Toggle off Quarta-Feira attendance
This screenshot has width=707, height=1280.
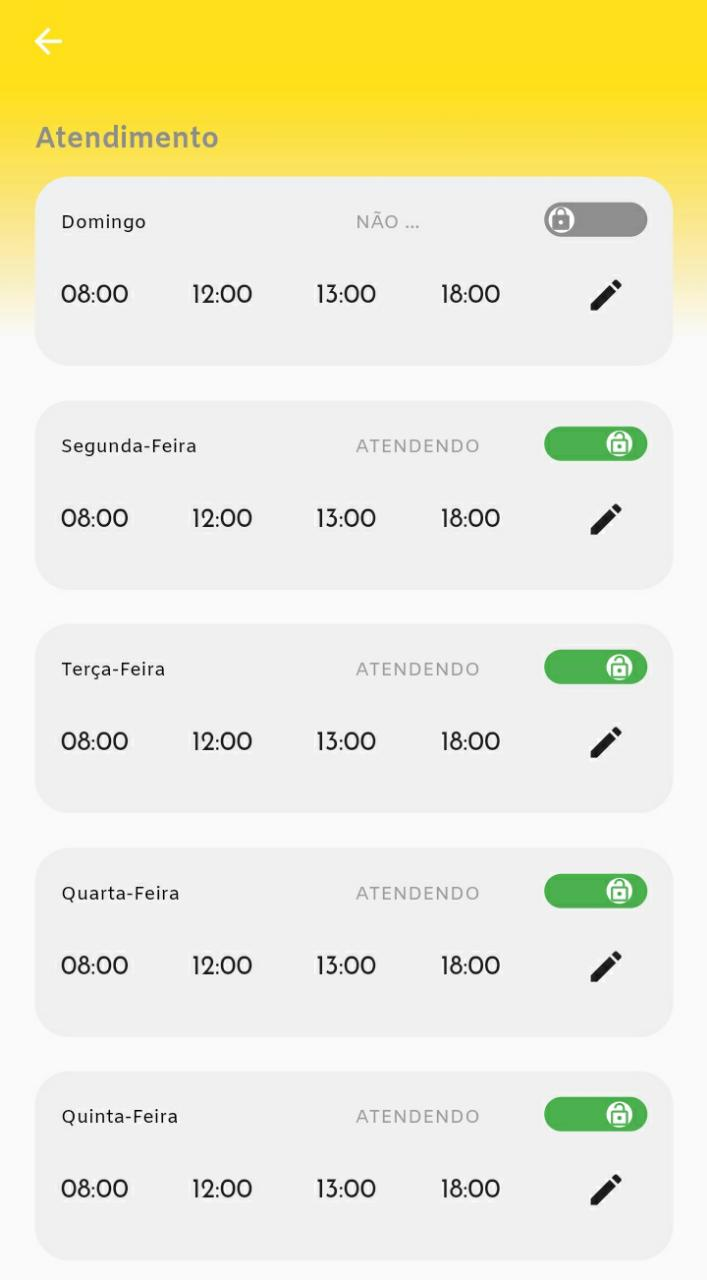tap(595, 891)
